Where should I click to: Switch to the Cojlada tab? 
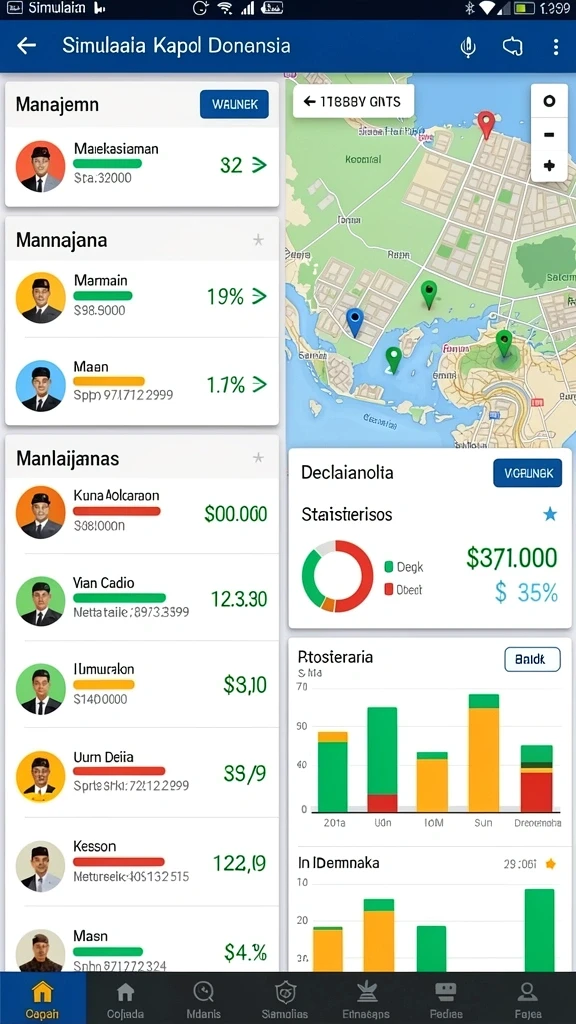click(x=125, y=999)
